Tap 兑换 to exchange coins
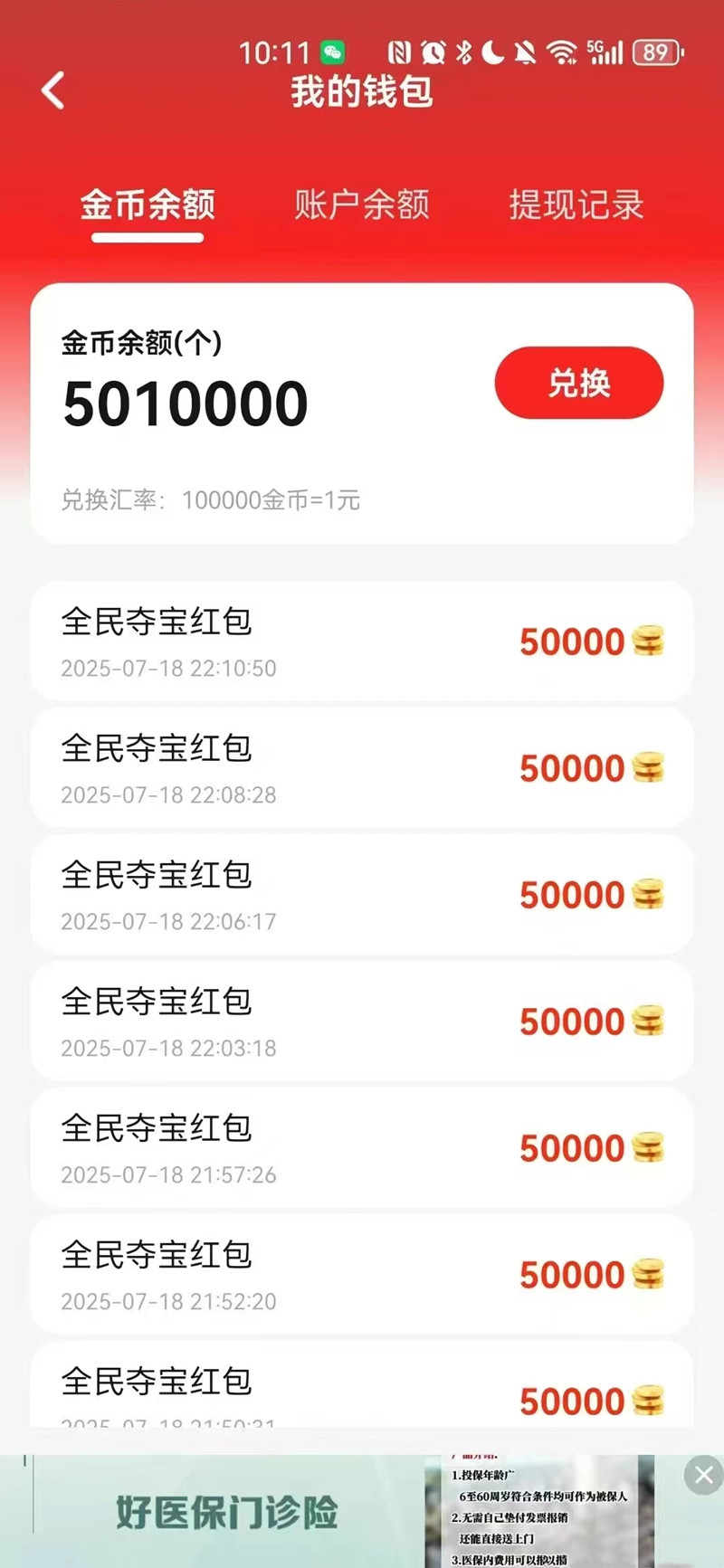This screenshot has height=1568, width=724. pos(578,383)
